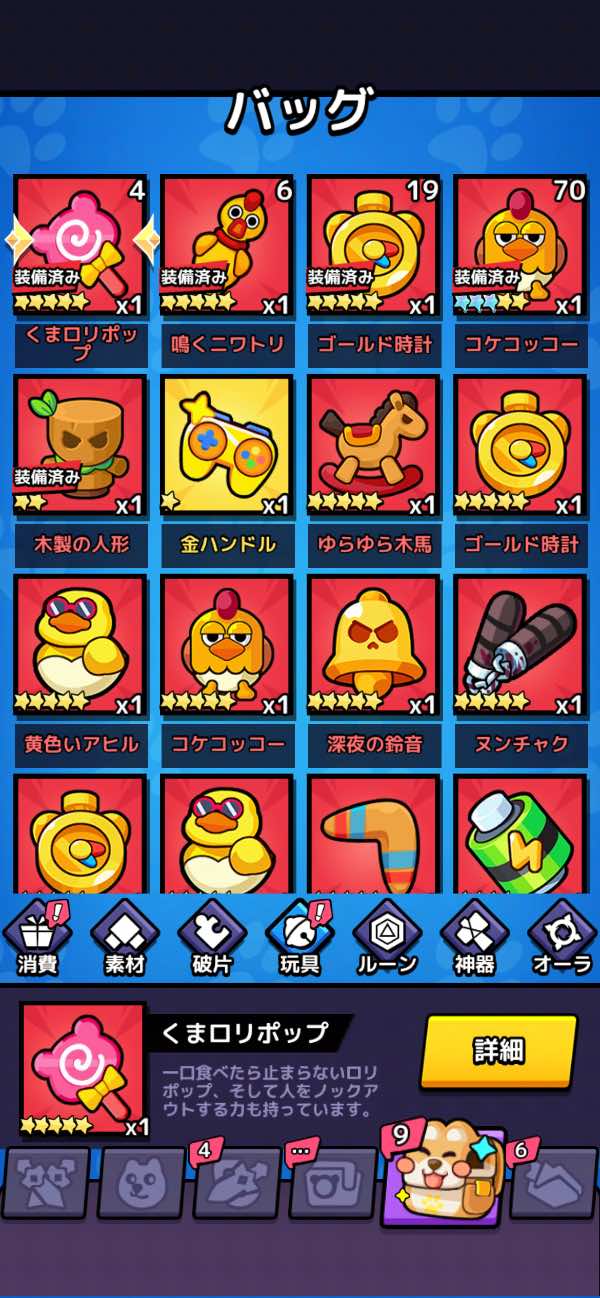Pick the 深夜の鈴音 bell item
600x1298 pixels.
[373, 646]
